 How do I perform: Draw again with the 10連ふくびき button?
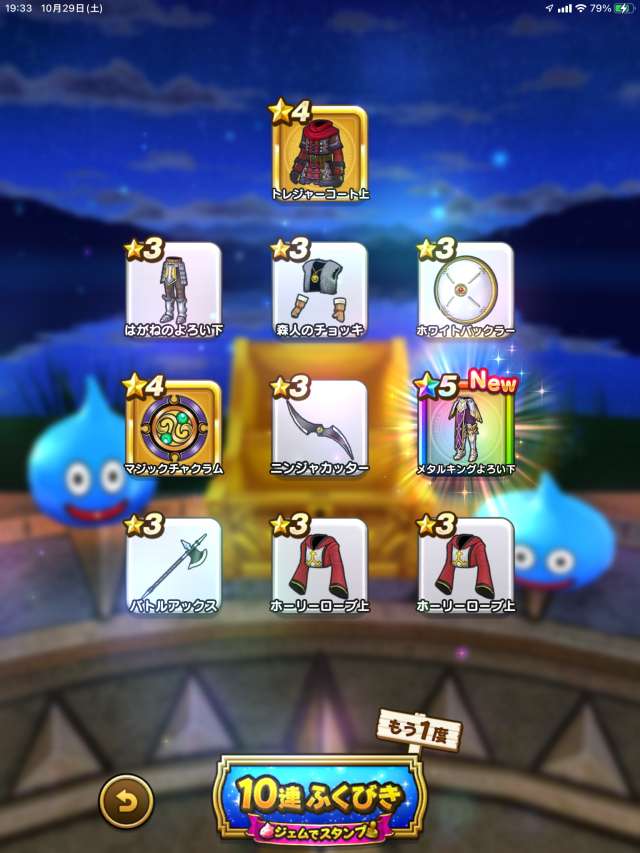pos(320,799)
